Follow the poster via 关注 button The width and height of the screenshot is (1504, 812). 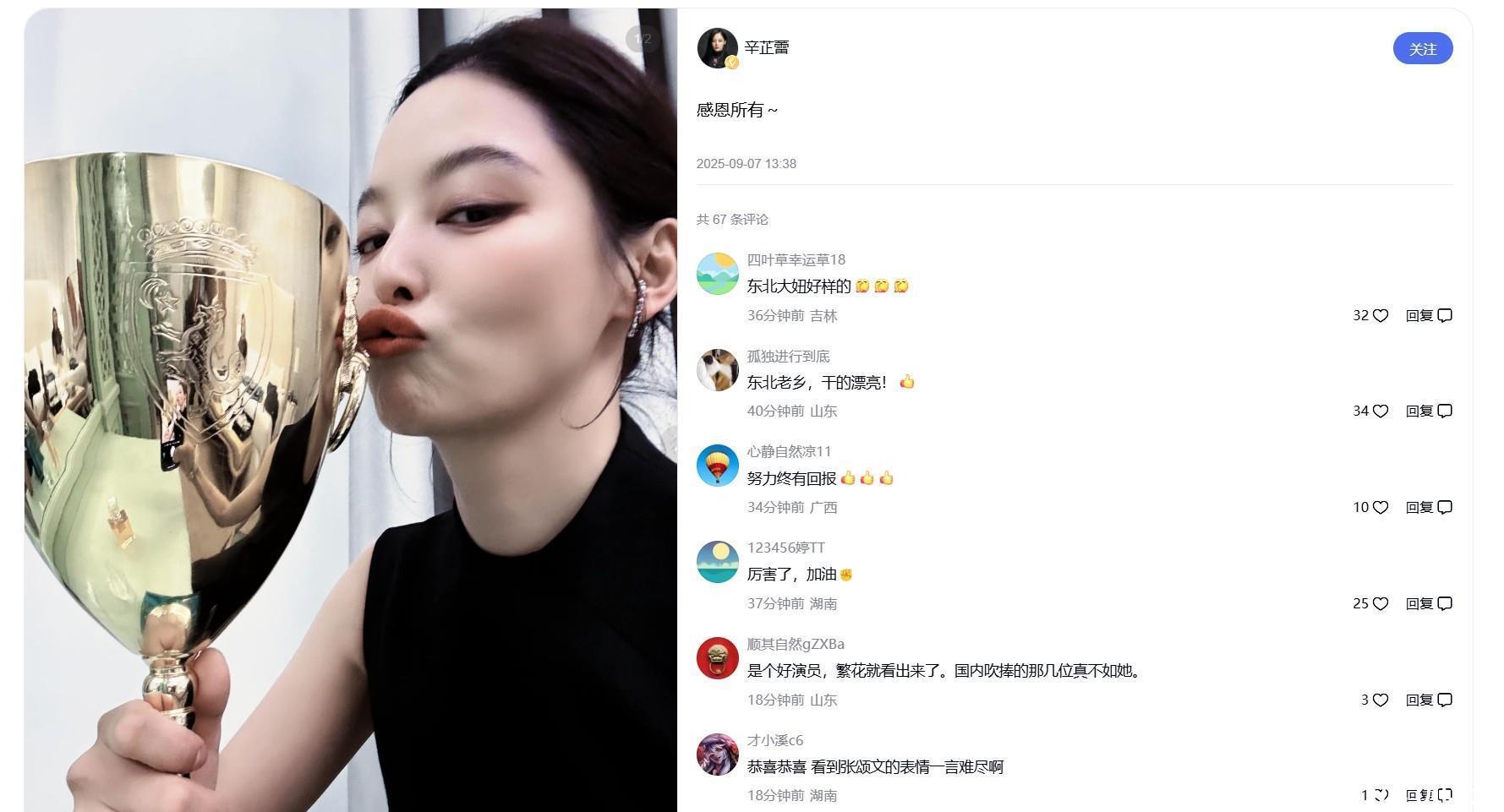click(1422, 49)
